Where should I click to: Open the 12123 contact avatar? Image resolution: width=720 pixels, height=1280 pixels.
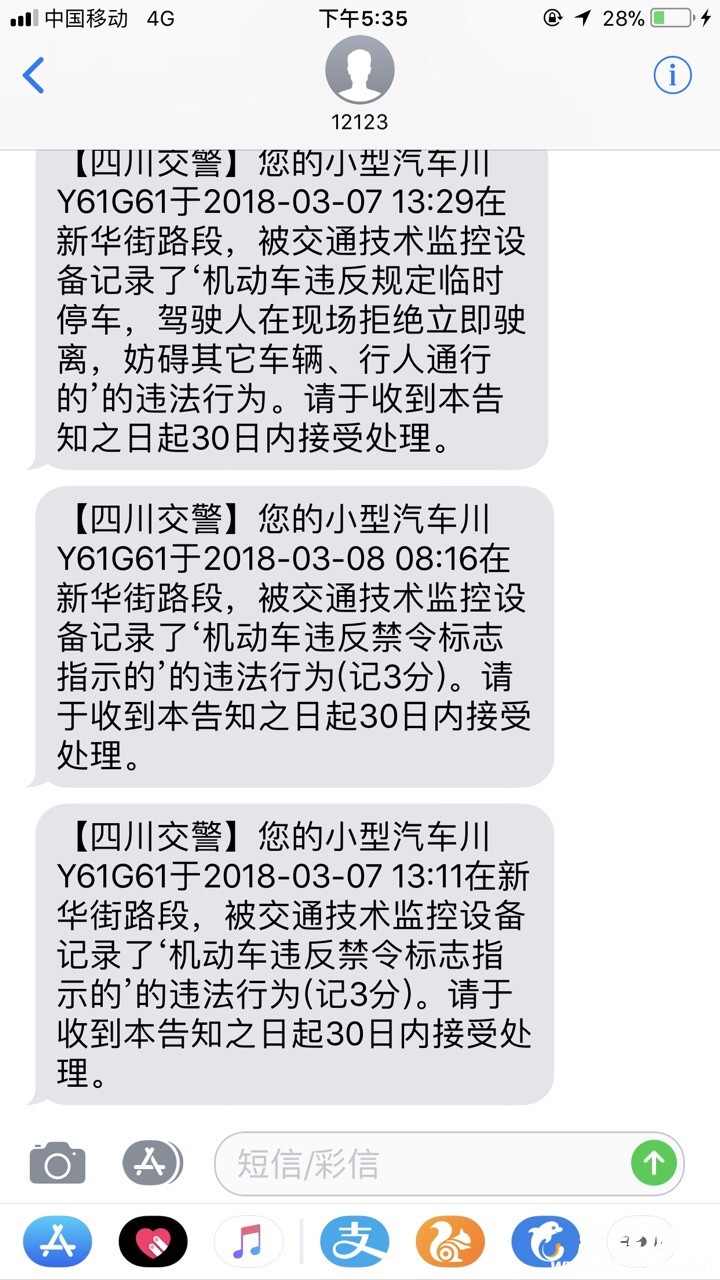360,70
